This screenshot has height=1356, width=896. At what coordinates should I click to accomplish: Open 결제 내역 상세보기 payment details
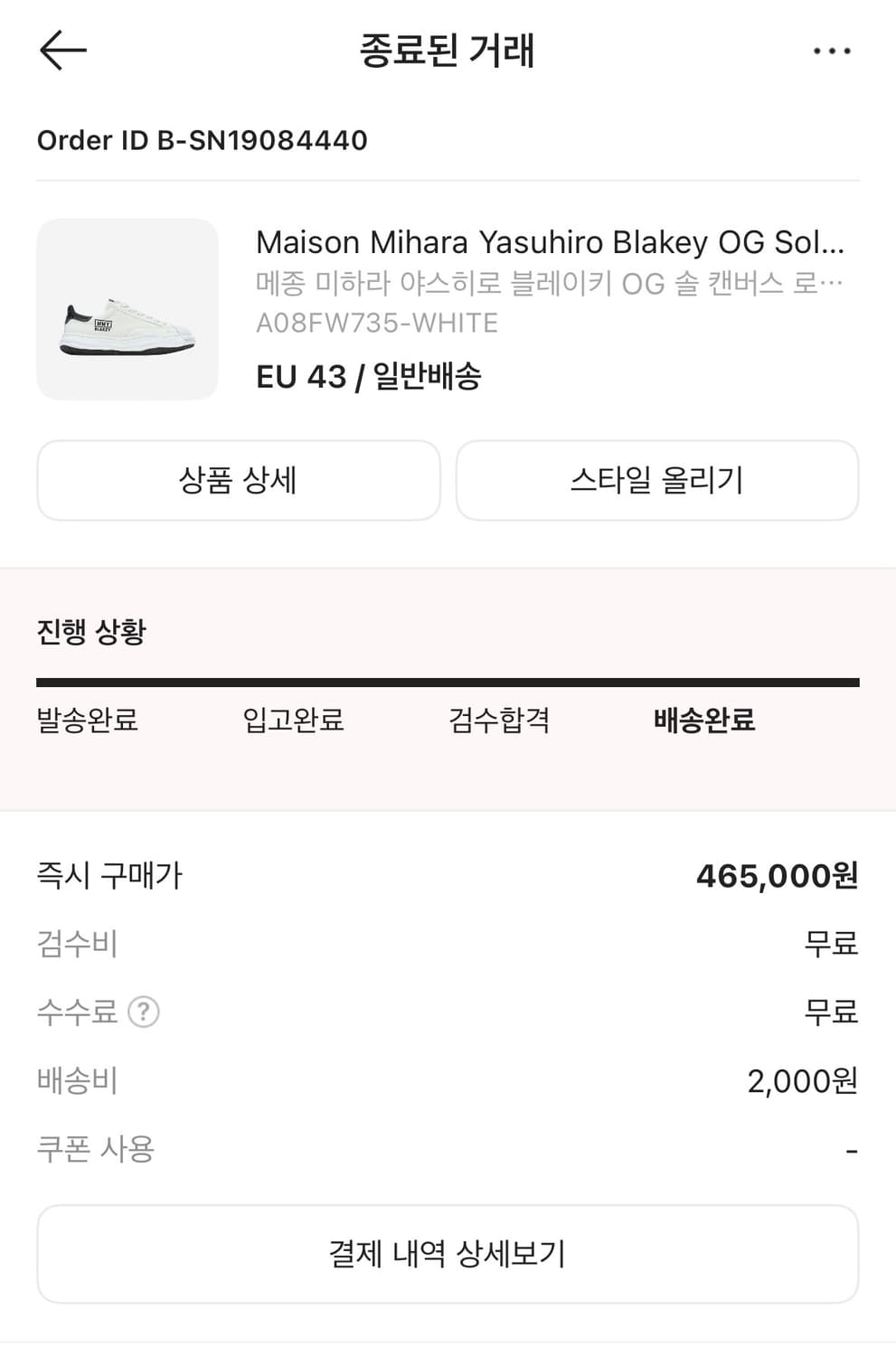point(447,1253)
